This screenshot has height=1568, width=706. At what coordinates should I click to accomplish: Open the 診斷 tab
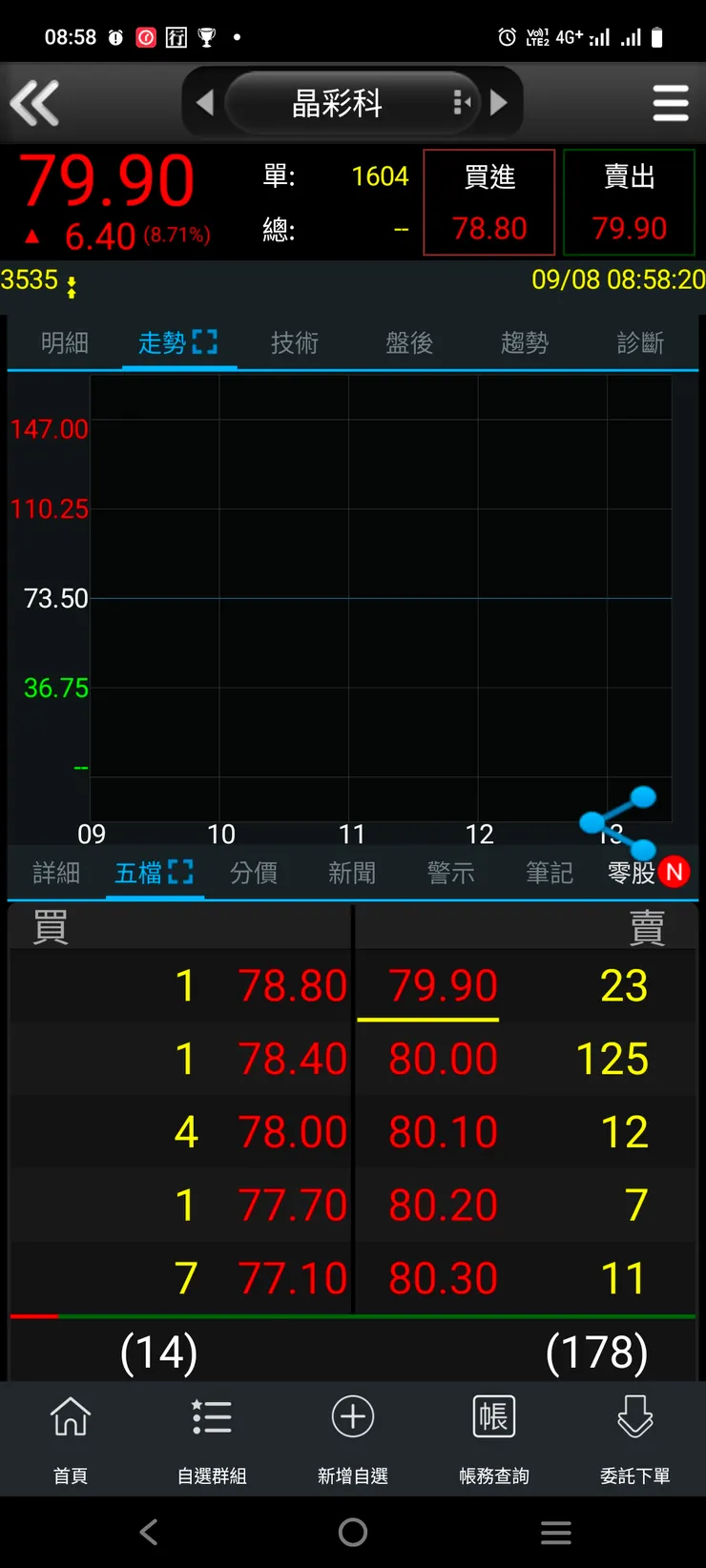pos(640,342)
